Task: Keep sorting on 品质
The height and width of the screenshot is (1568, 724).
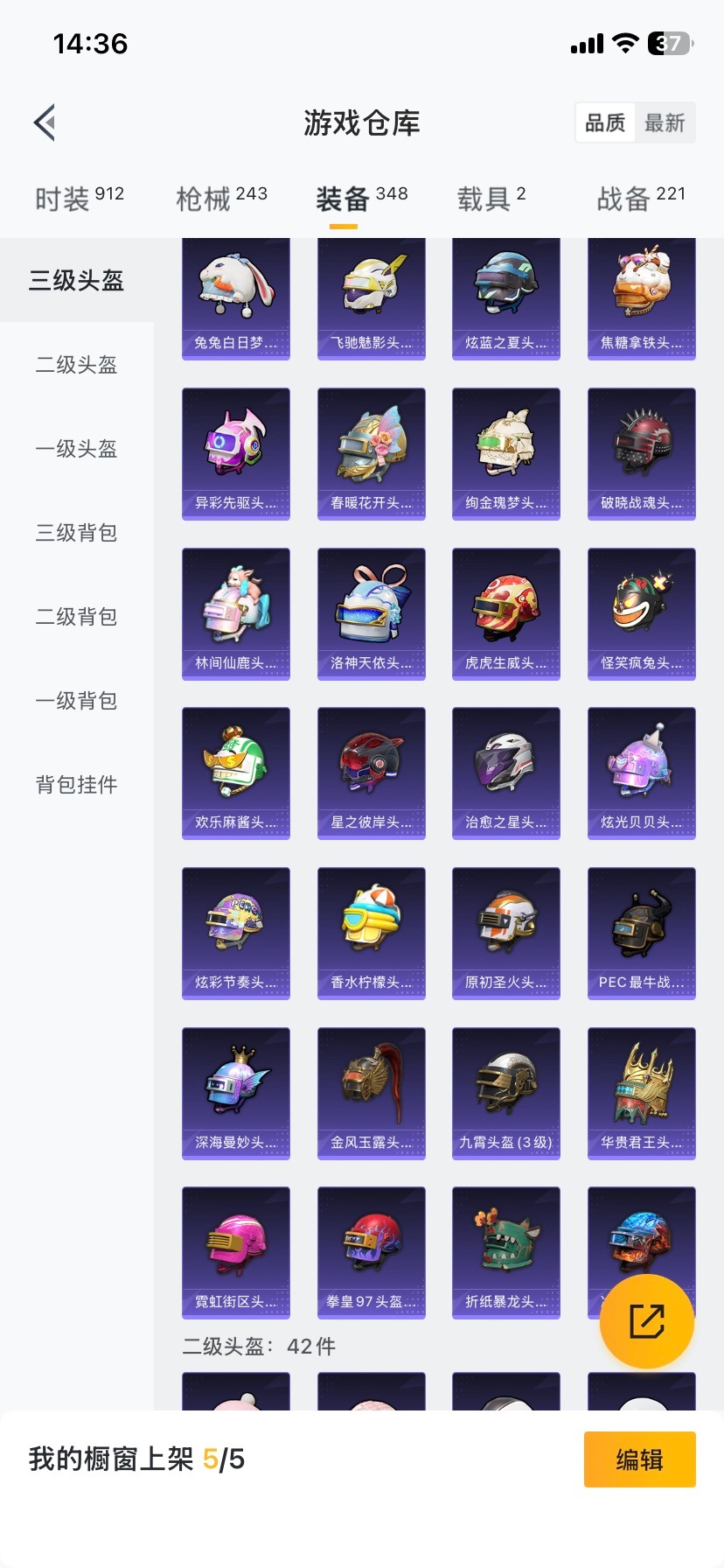Action: [x=605, y=123]
